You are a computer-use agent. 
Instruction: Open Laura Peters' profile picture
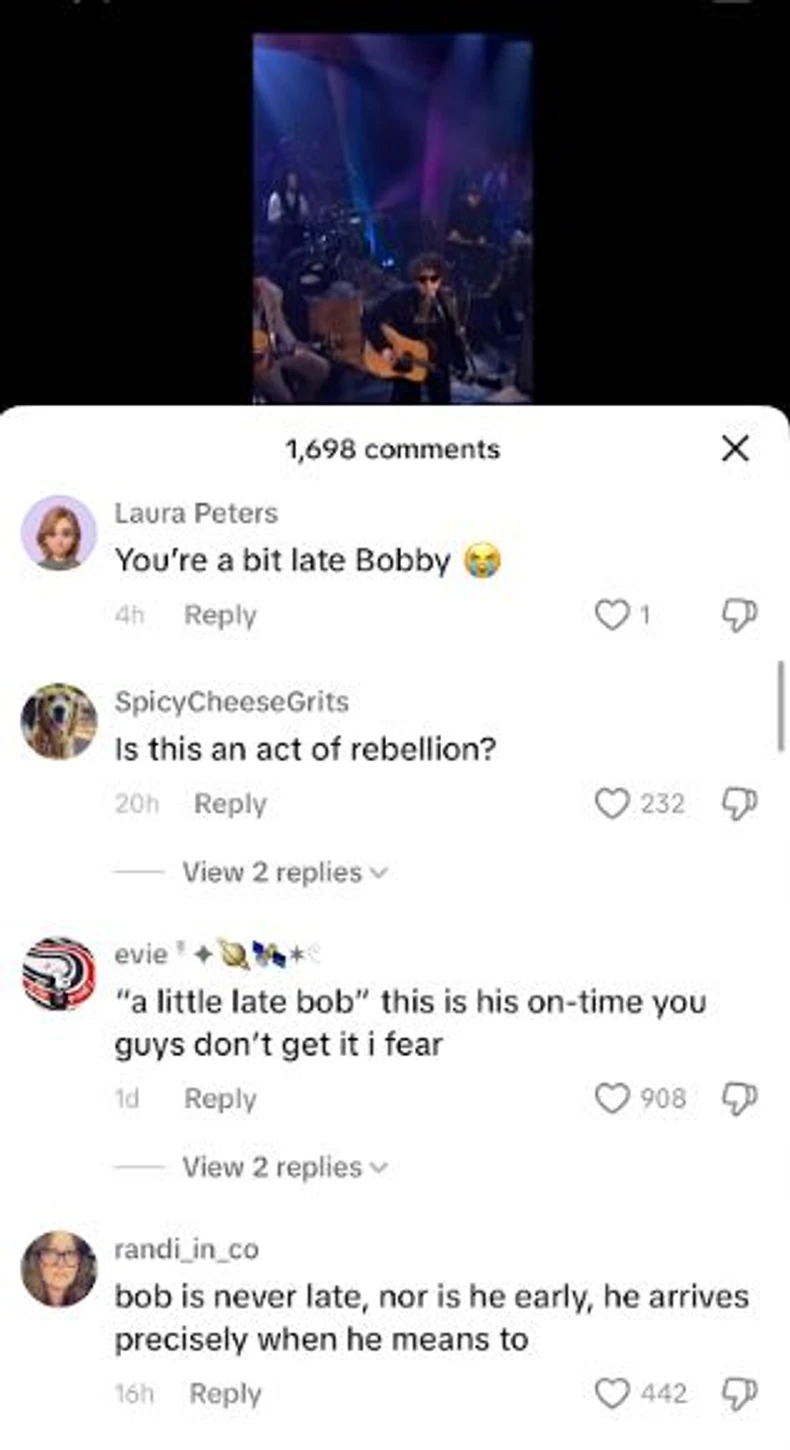pos(59,533)
